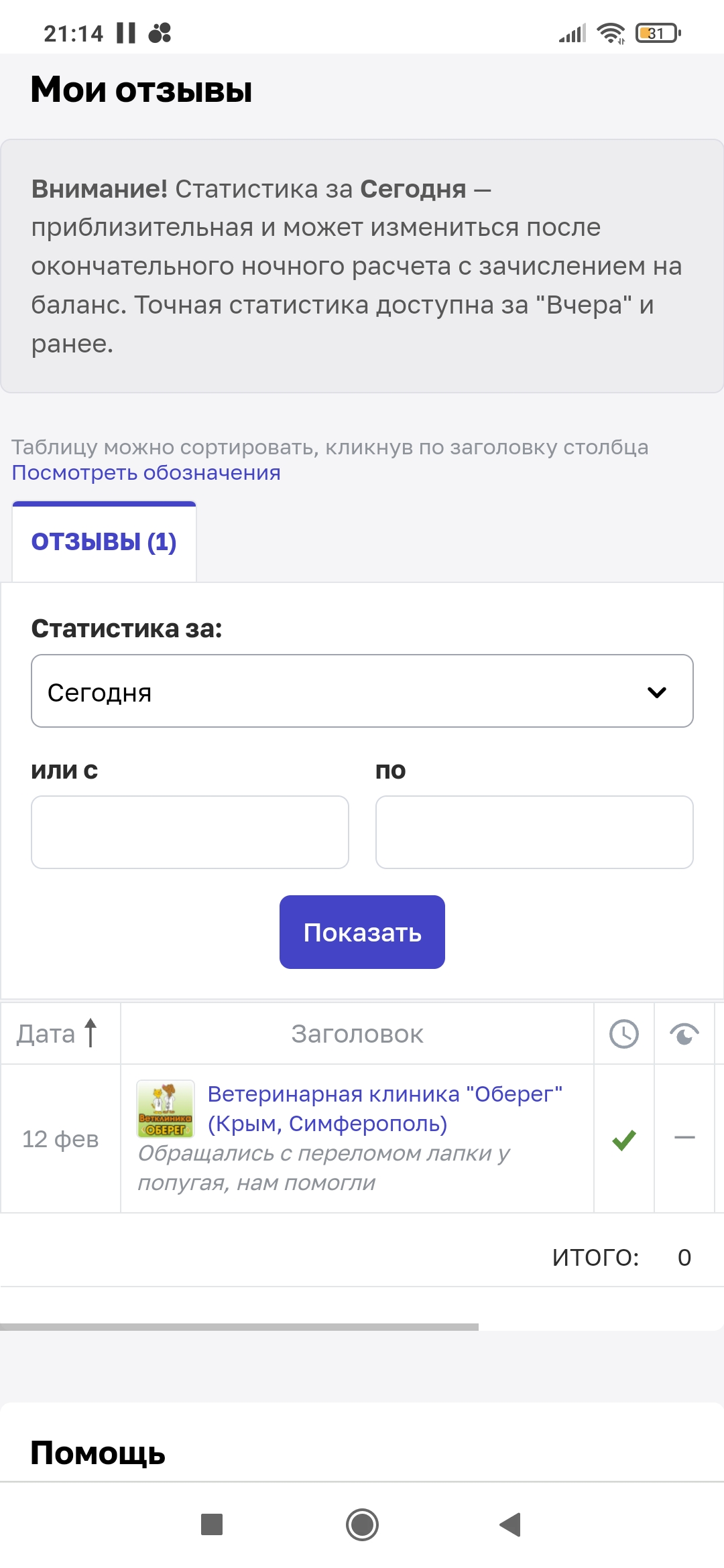Tap the 'по' end date field
Viewport: 724px width, 1568px height.
[534, 832]
